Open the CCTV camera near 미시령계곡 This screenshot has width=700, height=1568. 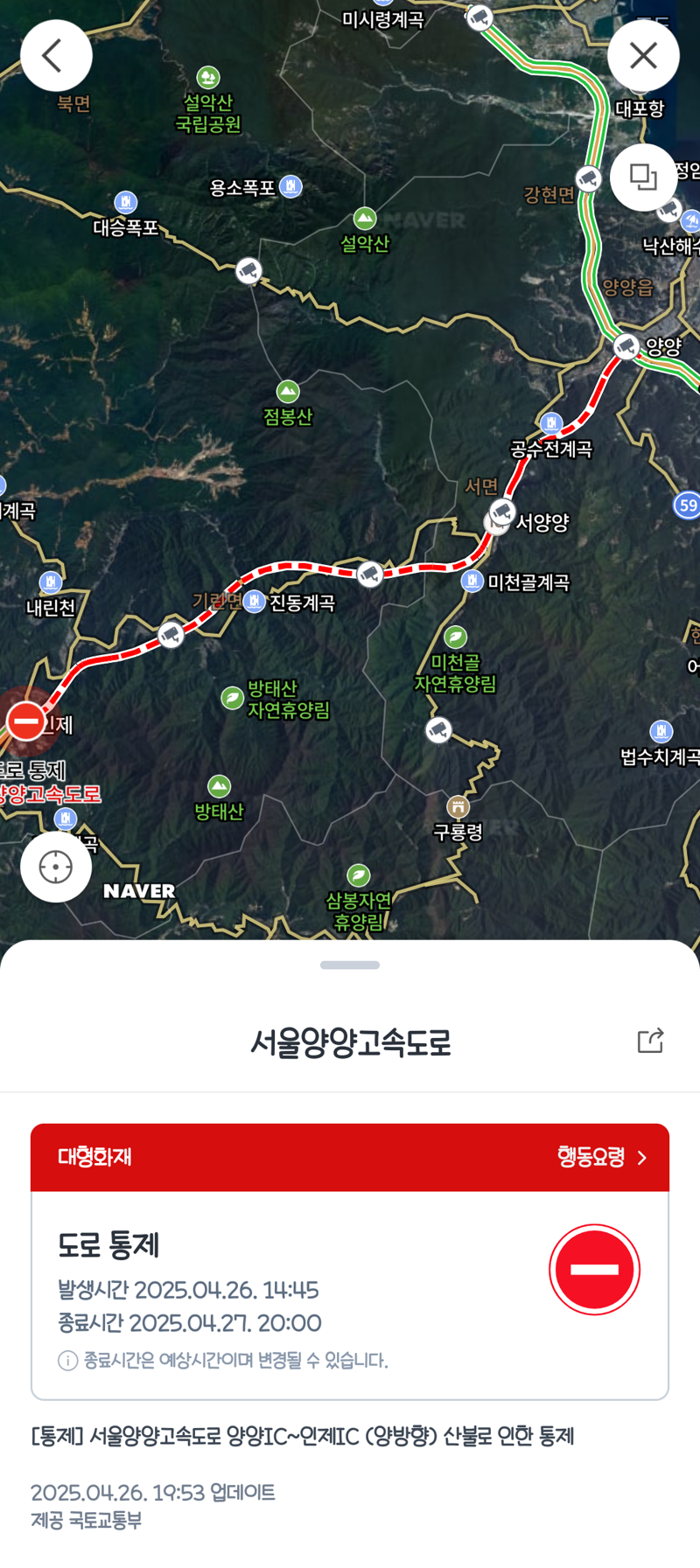tap(479, 17)
